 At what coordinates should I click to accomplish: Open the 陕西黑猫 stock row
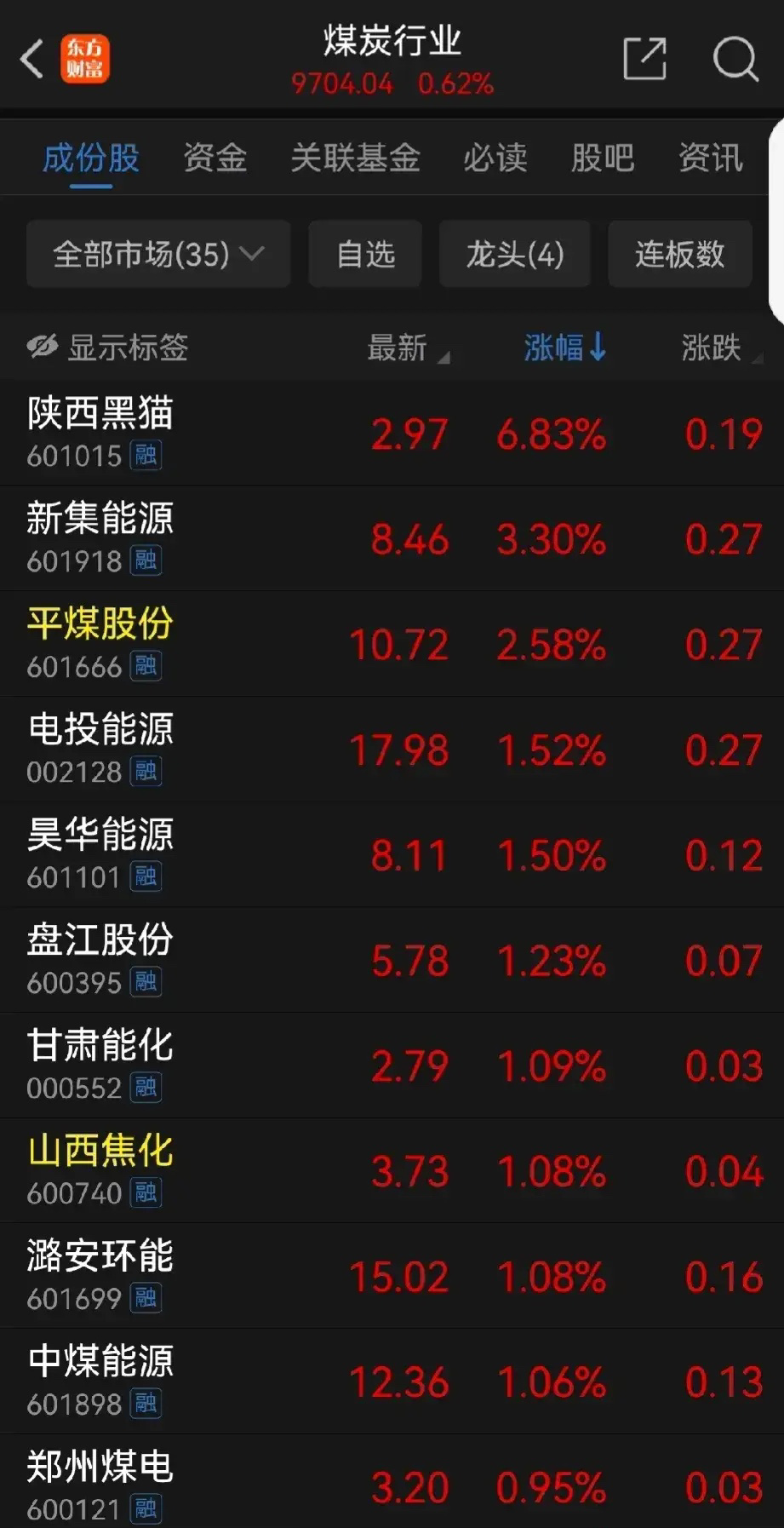[392, 434]
